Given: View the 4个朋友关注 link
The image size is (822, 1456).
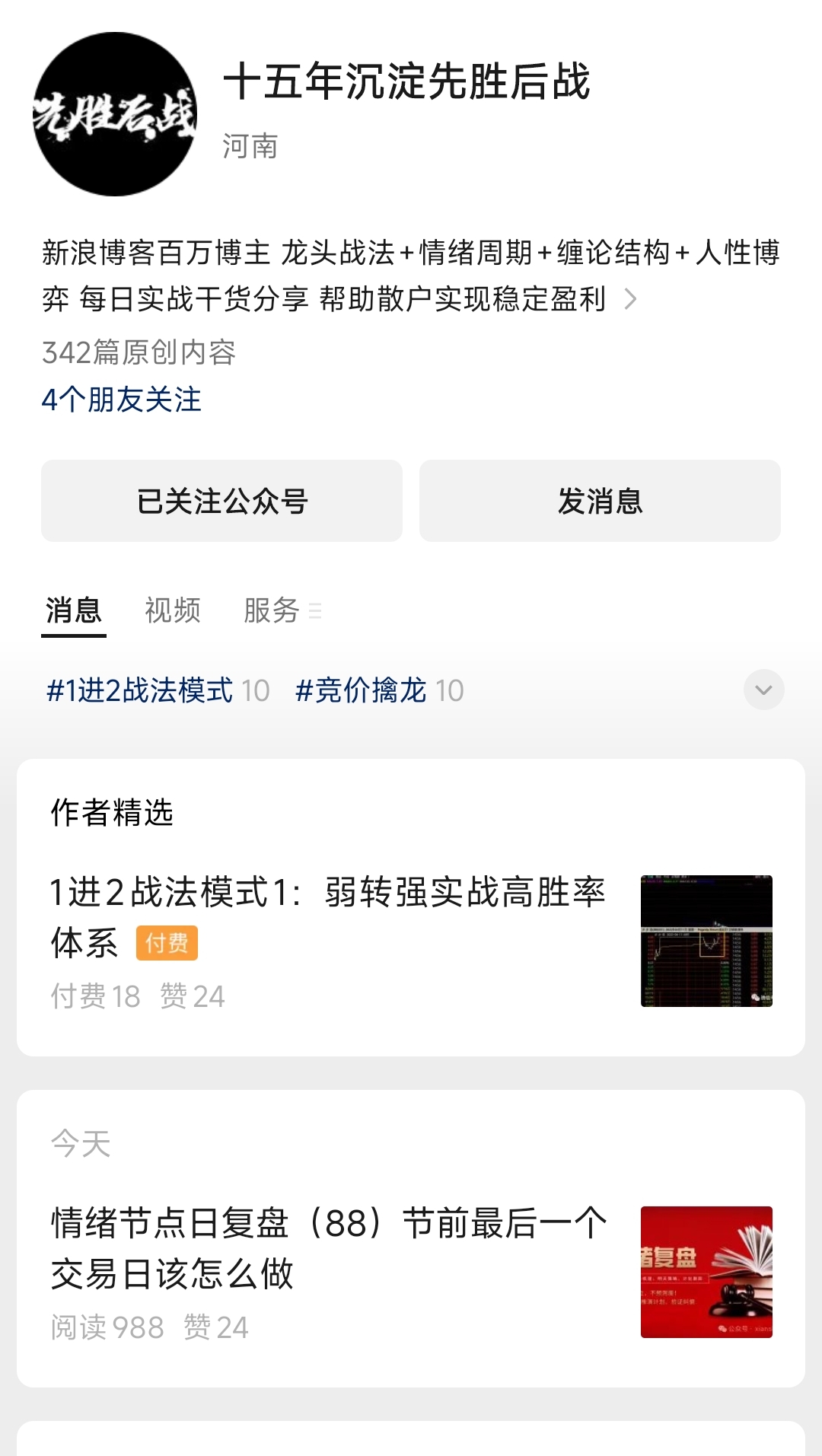Looking at the screenshot, I should 122,400.
